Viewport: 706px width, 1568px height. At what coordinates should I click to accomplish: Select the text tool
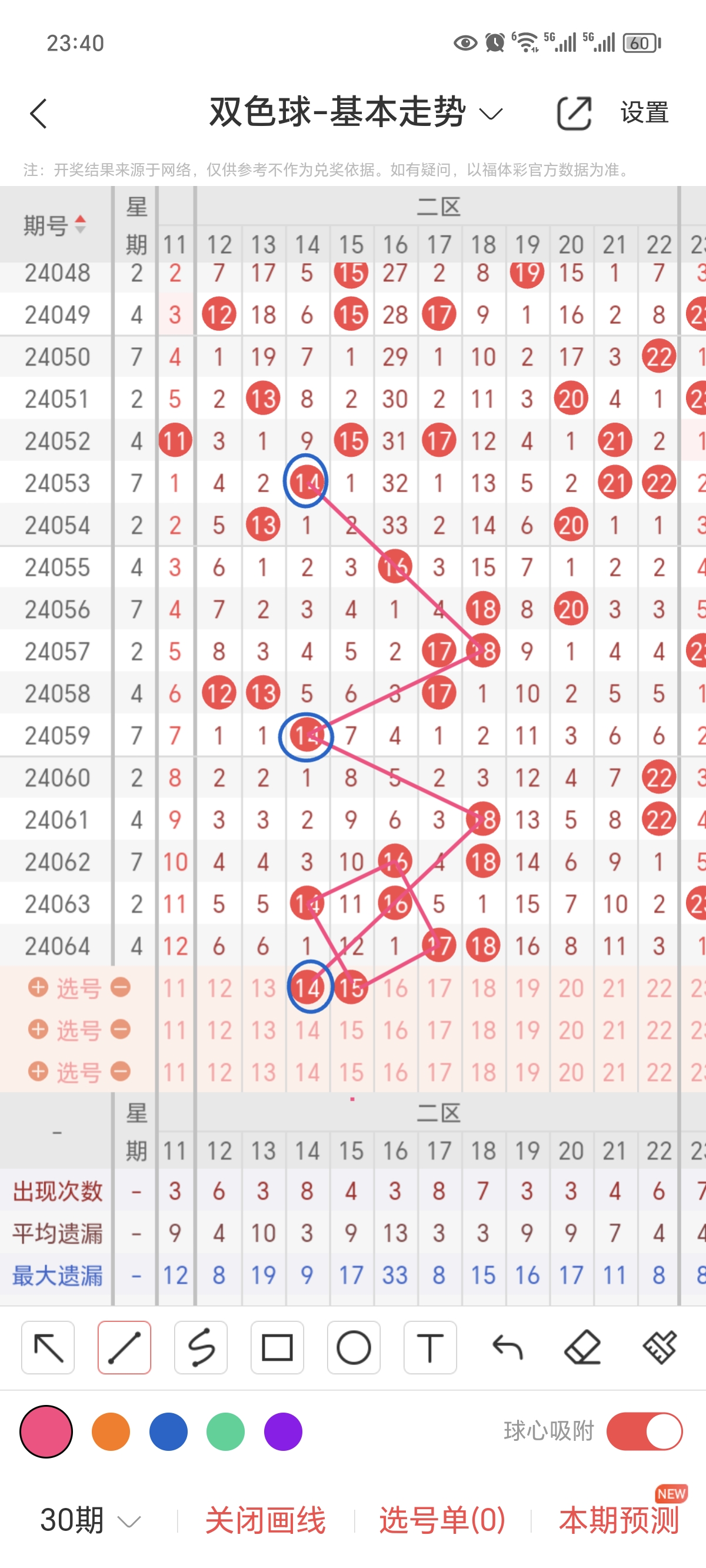[429, 1348]
